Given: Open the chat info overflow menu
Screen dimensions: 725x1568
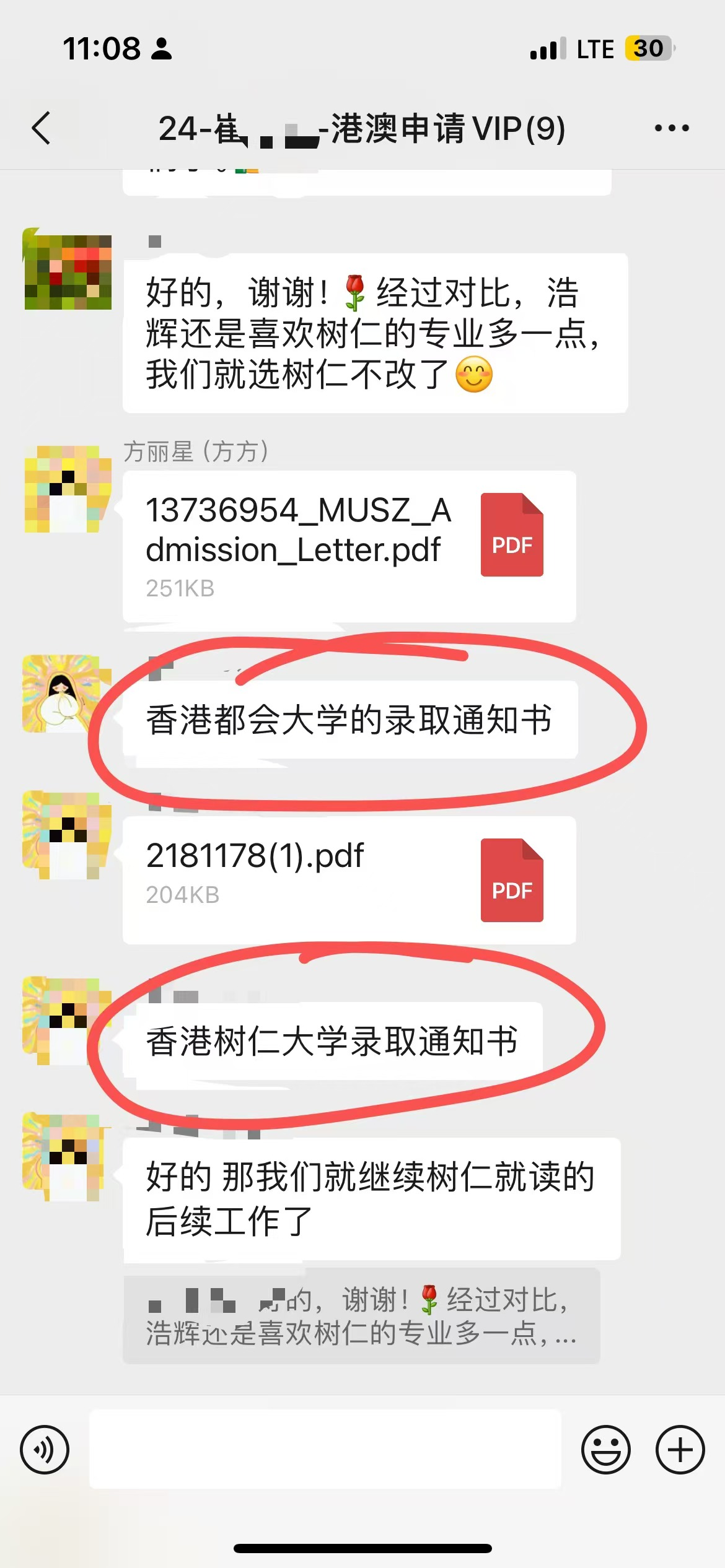Looking at the screenshot, I should tap(672, 128).
